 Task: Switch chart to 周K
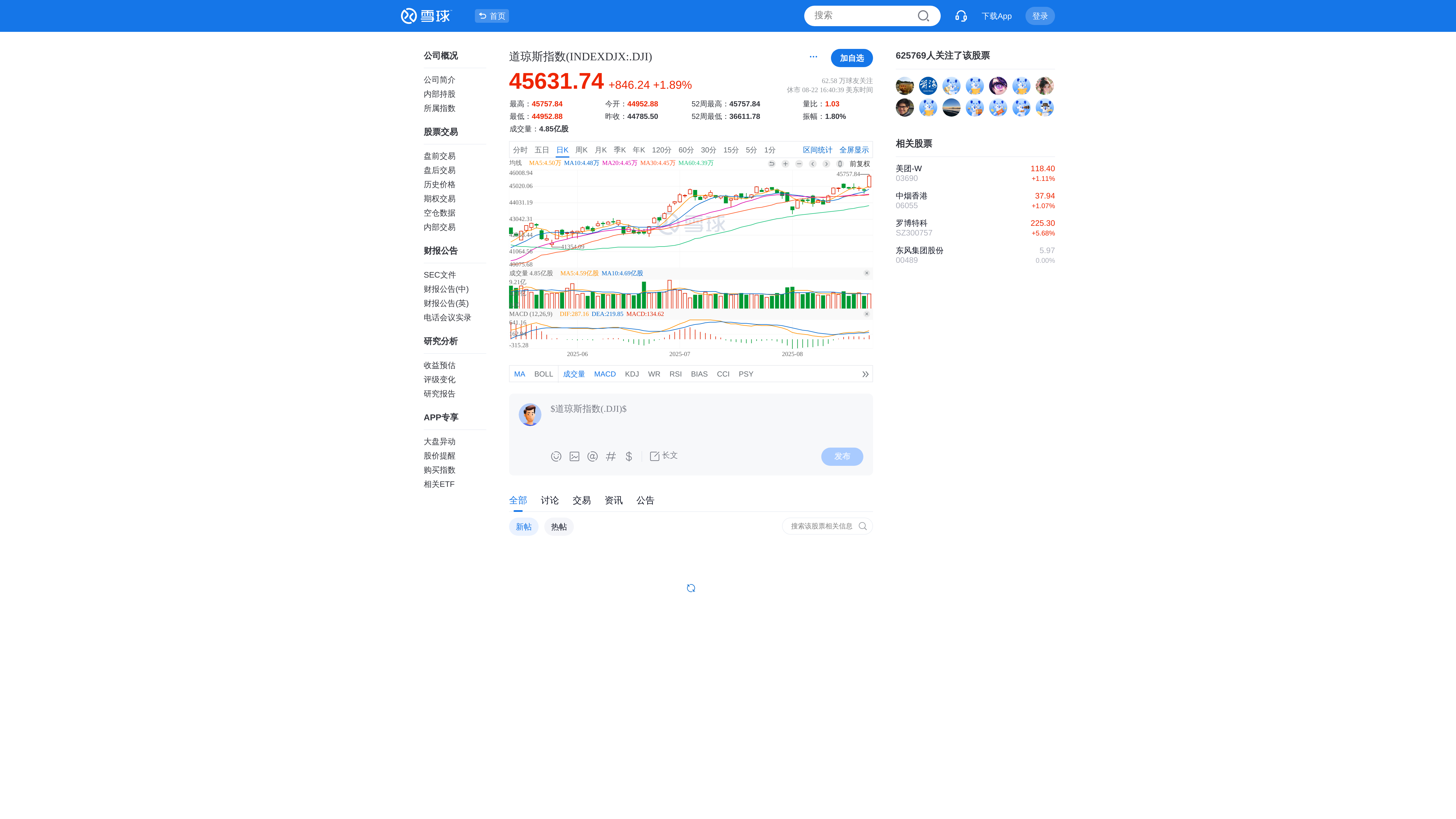(x=581, y=150)
